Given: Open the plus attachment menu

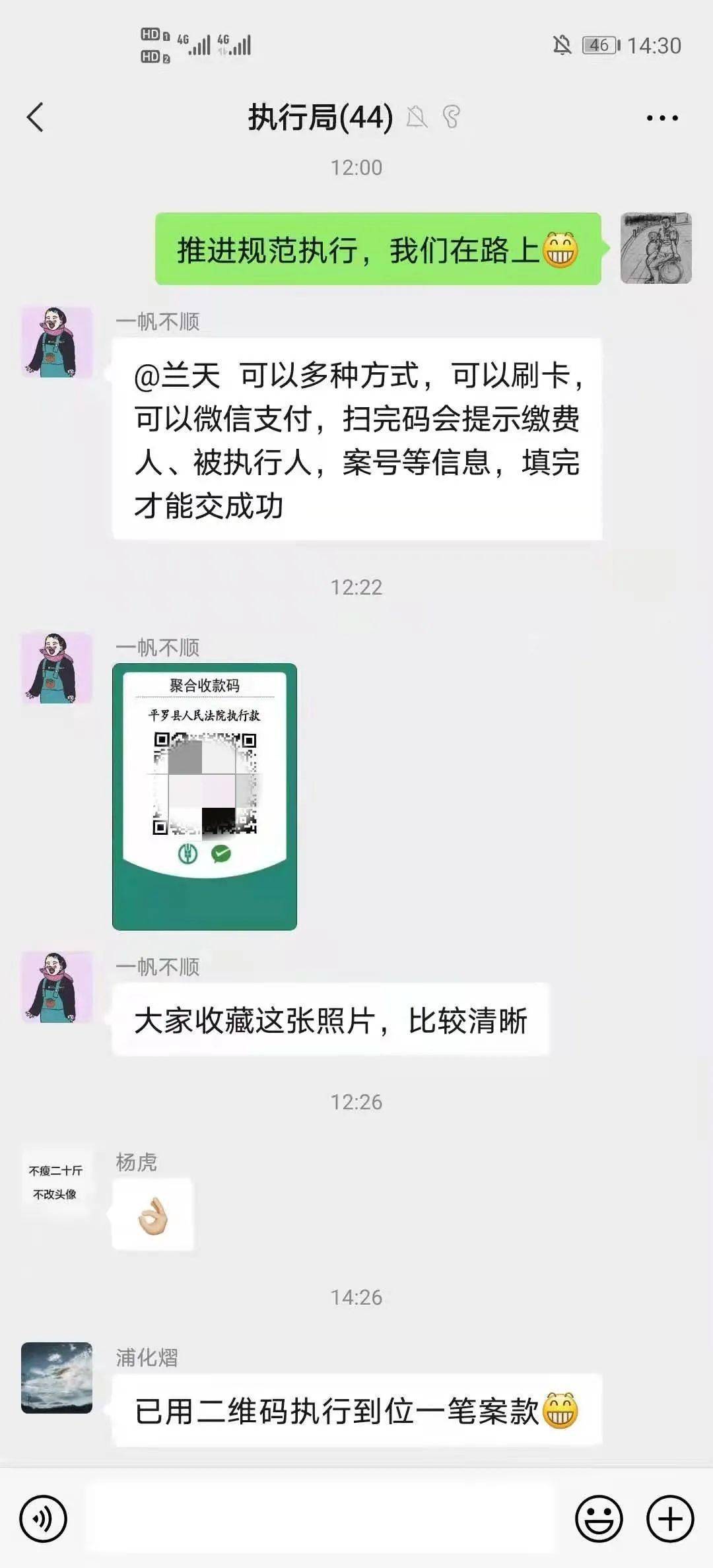Looking at the screenshot, I should click(669, 1519).
